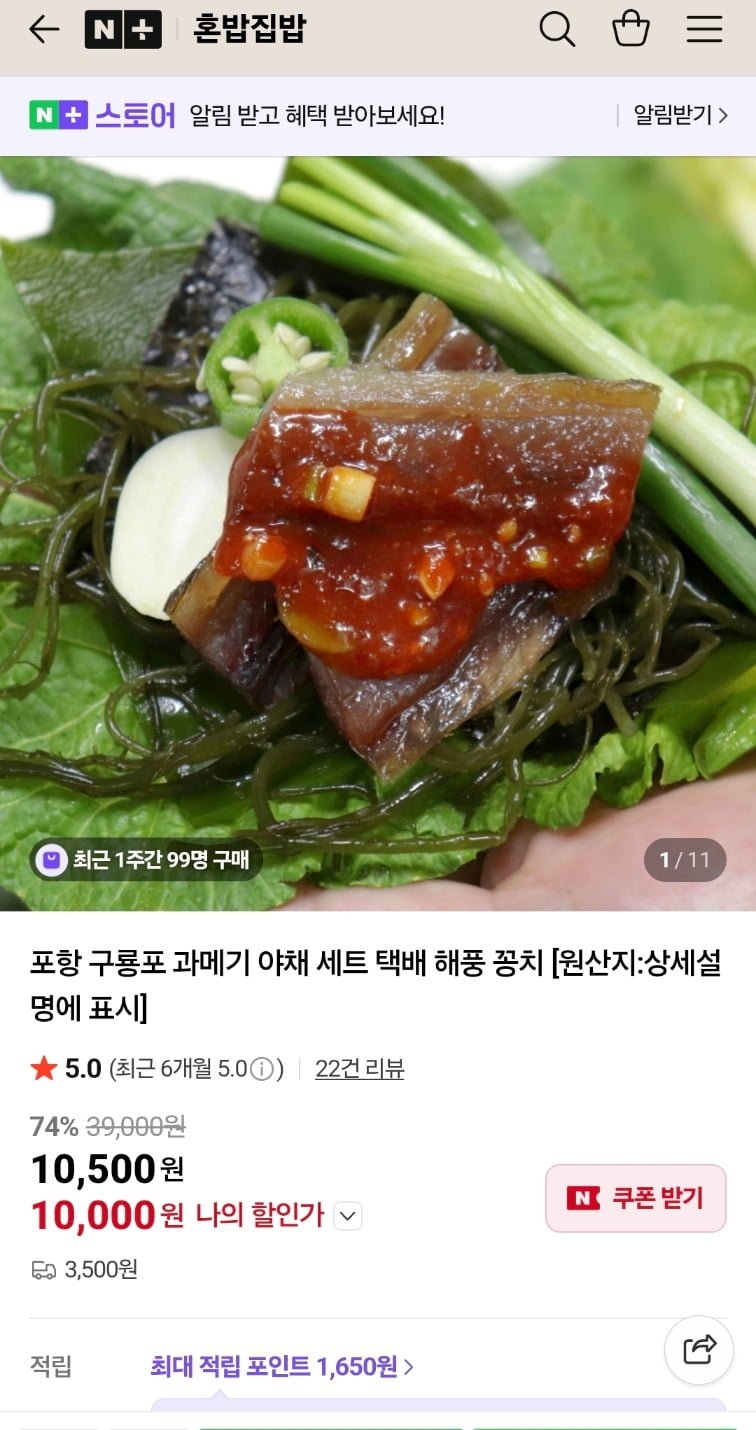Open 최대 적립 포인트 1,650원 details
This screenshot has height=1430, width=756.
282,1366
